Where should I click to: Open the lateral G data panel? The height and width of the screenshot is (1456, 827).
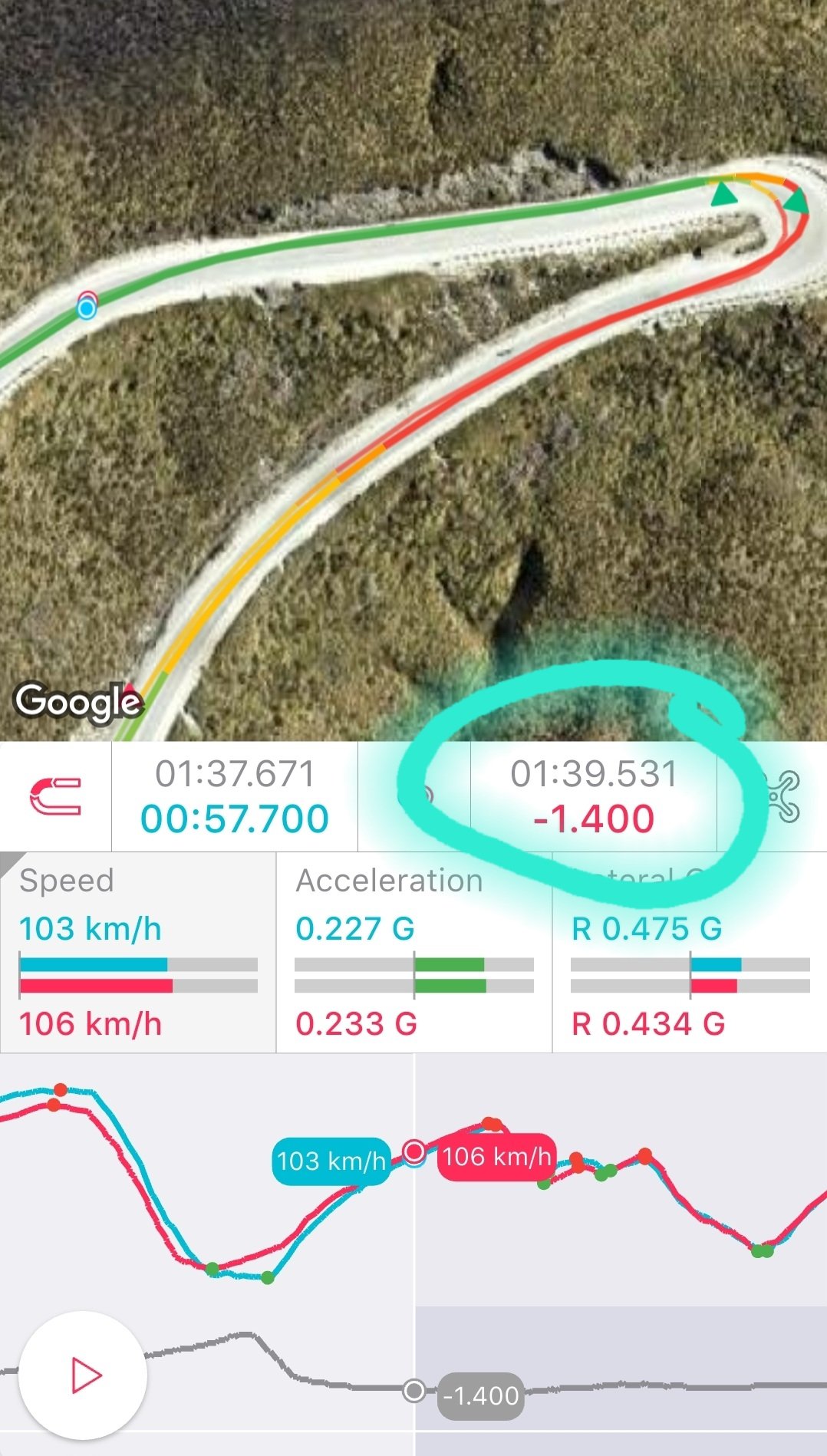[689, 952]
